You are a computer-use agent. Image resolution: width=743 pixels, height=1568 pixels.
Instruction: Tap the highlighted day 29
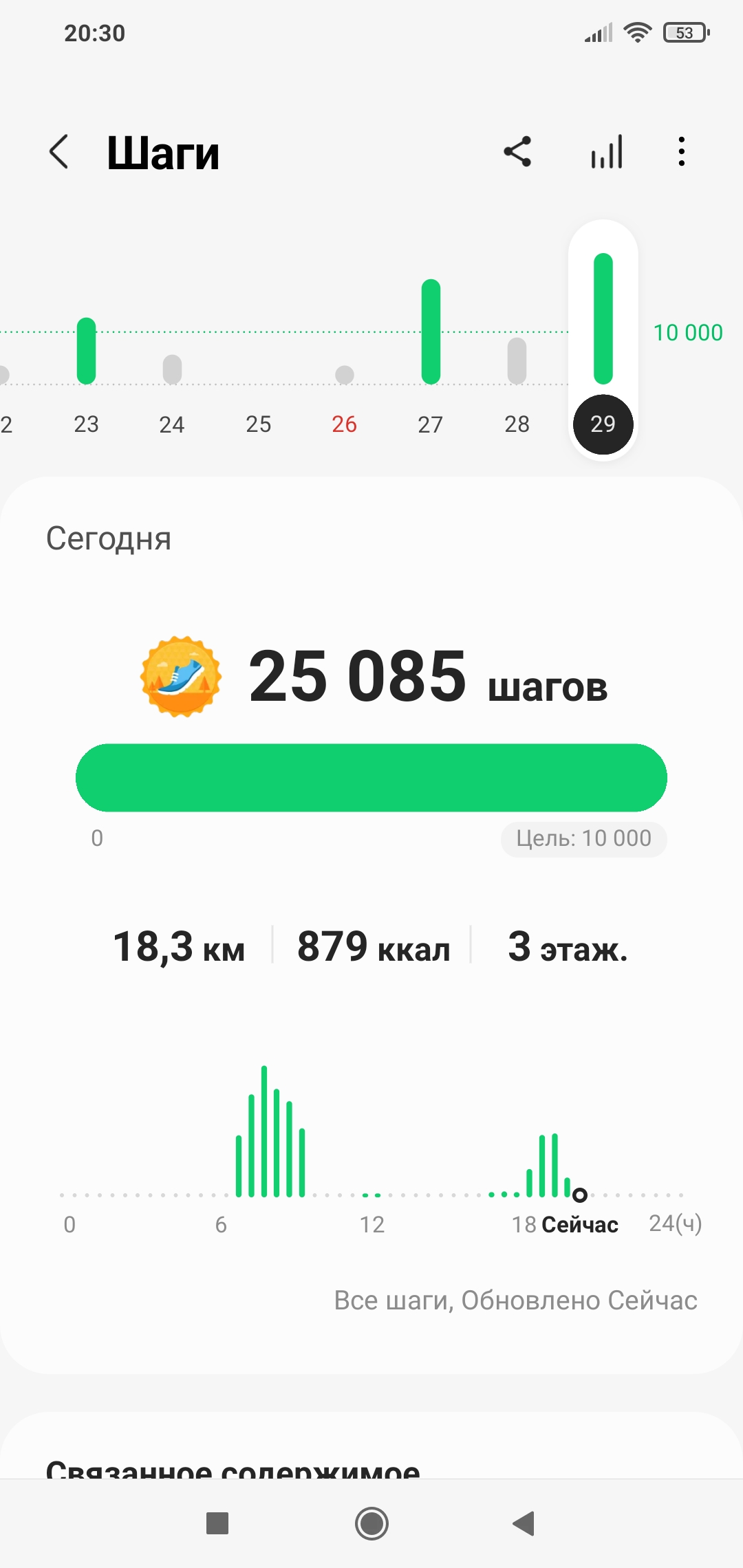tap(603, 424)
